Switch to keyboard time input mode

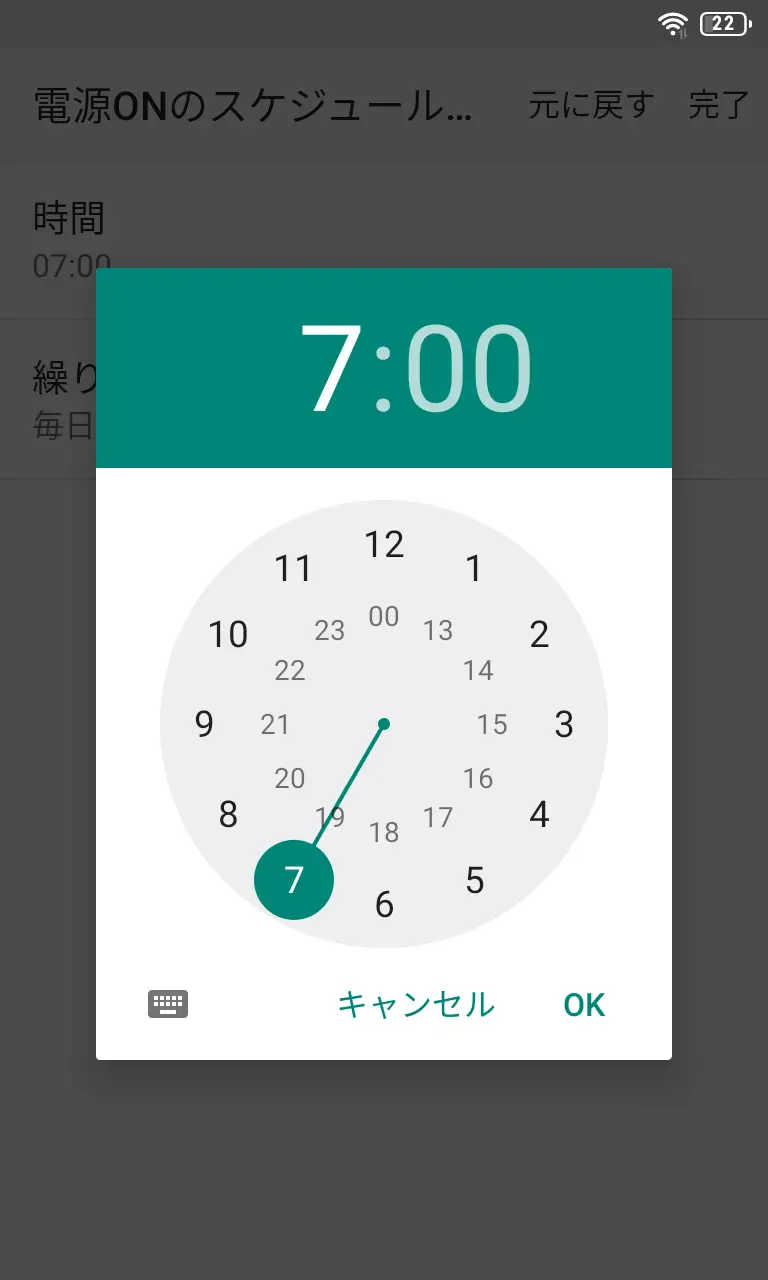point(168,1003)
